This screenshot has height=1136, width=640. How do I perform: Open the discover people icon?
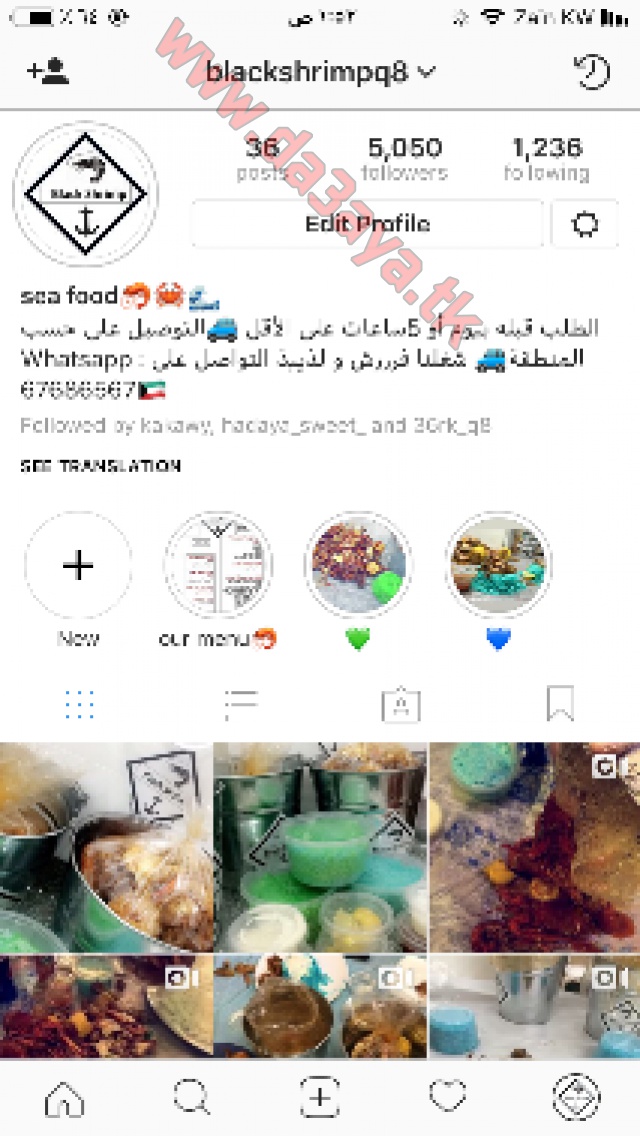[x=48, y=71]
